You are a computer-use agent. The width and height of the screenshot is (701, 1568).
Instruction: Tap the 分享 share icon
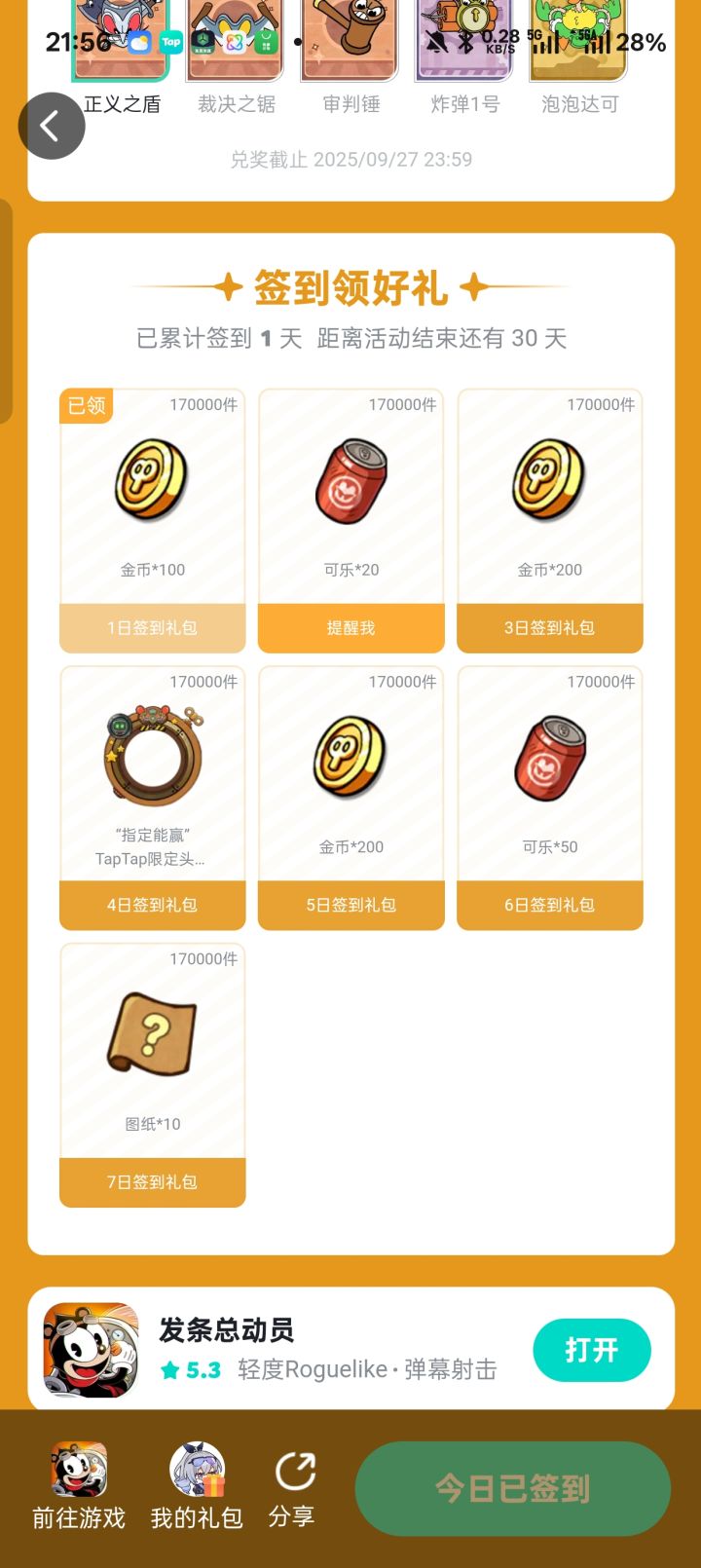coord(293,1464)
